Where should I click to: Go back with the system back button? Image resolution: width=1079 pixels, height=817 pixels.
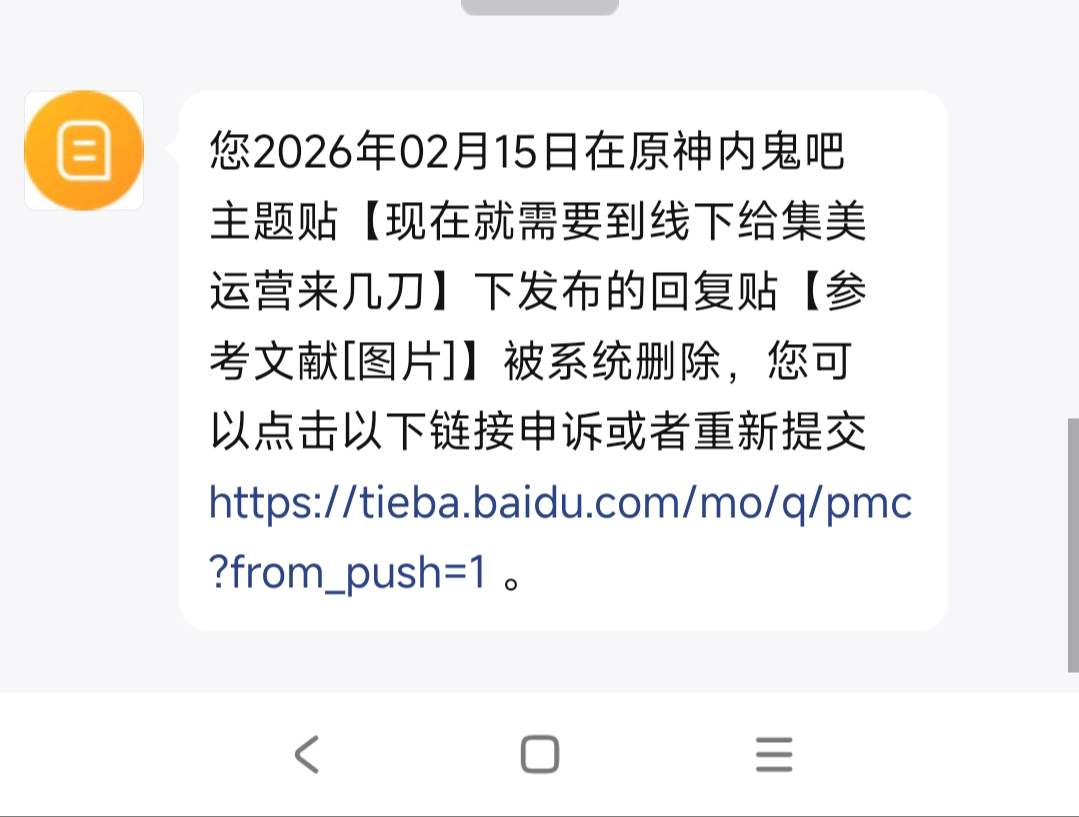pyautogui.click(x=307, y=754)
